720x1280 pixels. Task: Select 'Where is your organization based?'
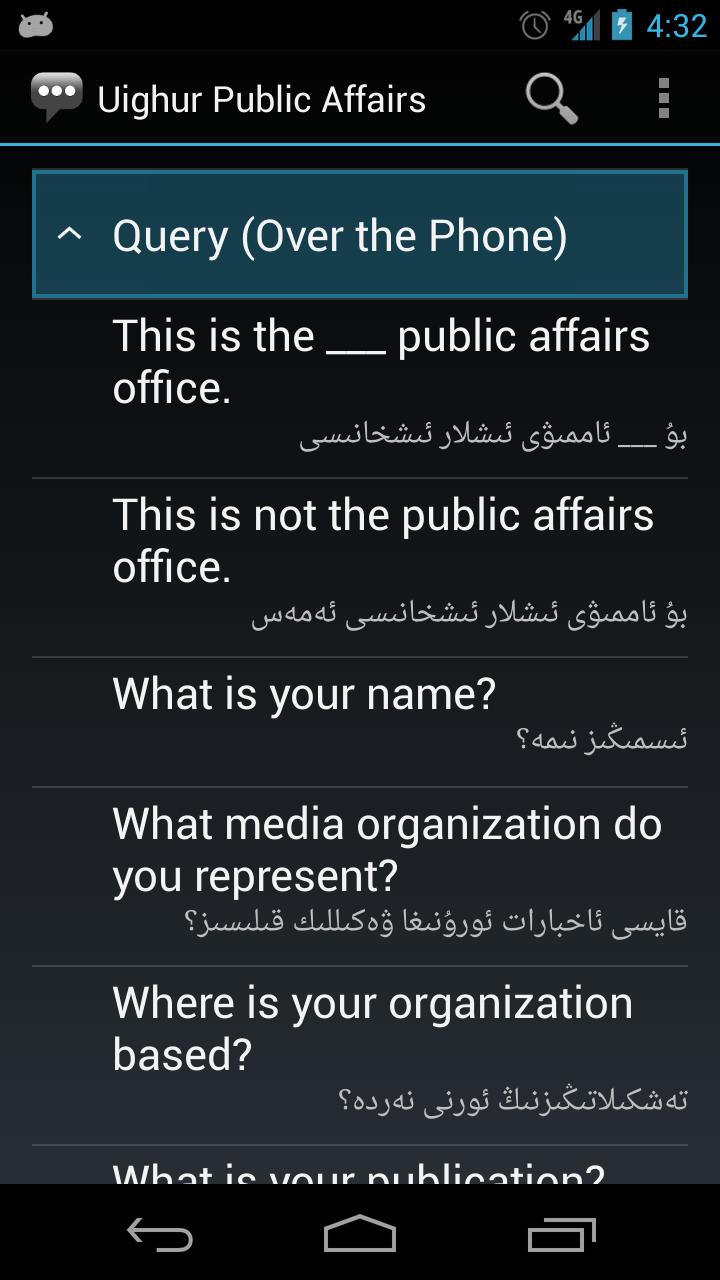360,1045
